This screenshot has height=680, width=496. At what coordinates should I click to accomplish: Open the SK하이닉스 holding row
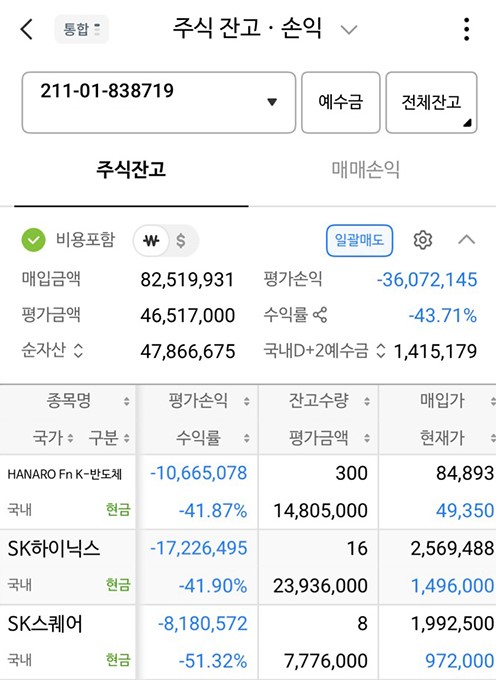pyautogui.click(x=248, y=567)
